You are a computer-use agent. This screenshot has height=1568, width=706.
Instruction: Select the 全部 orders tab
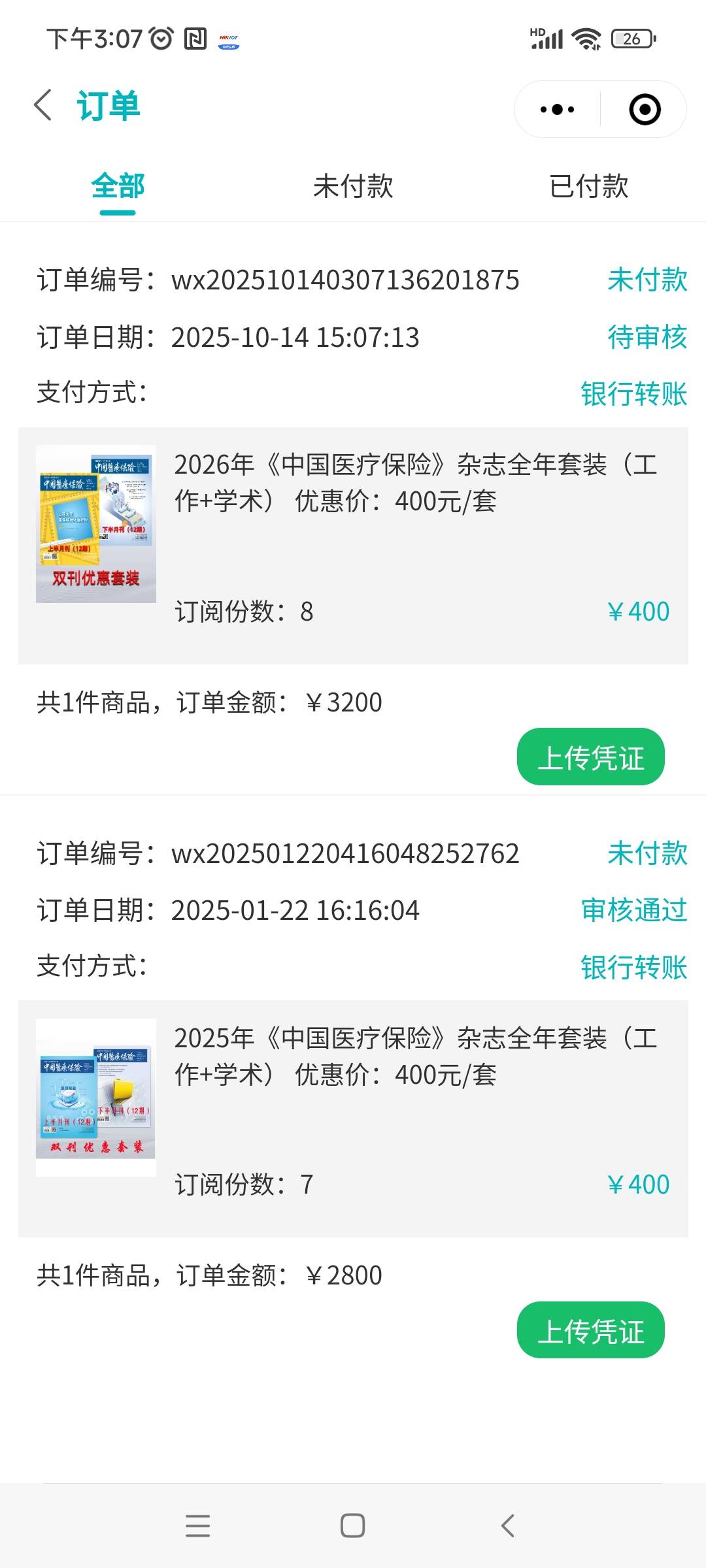tap(118, 187)
